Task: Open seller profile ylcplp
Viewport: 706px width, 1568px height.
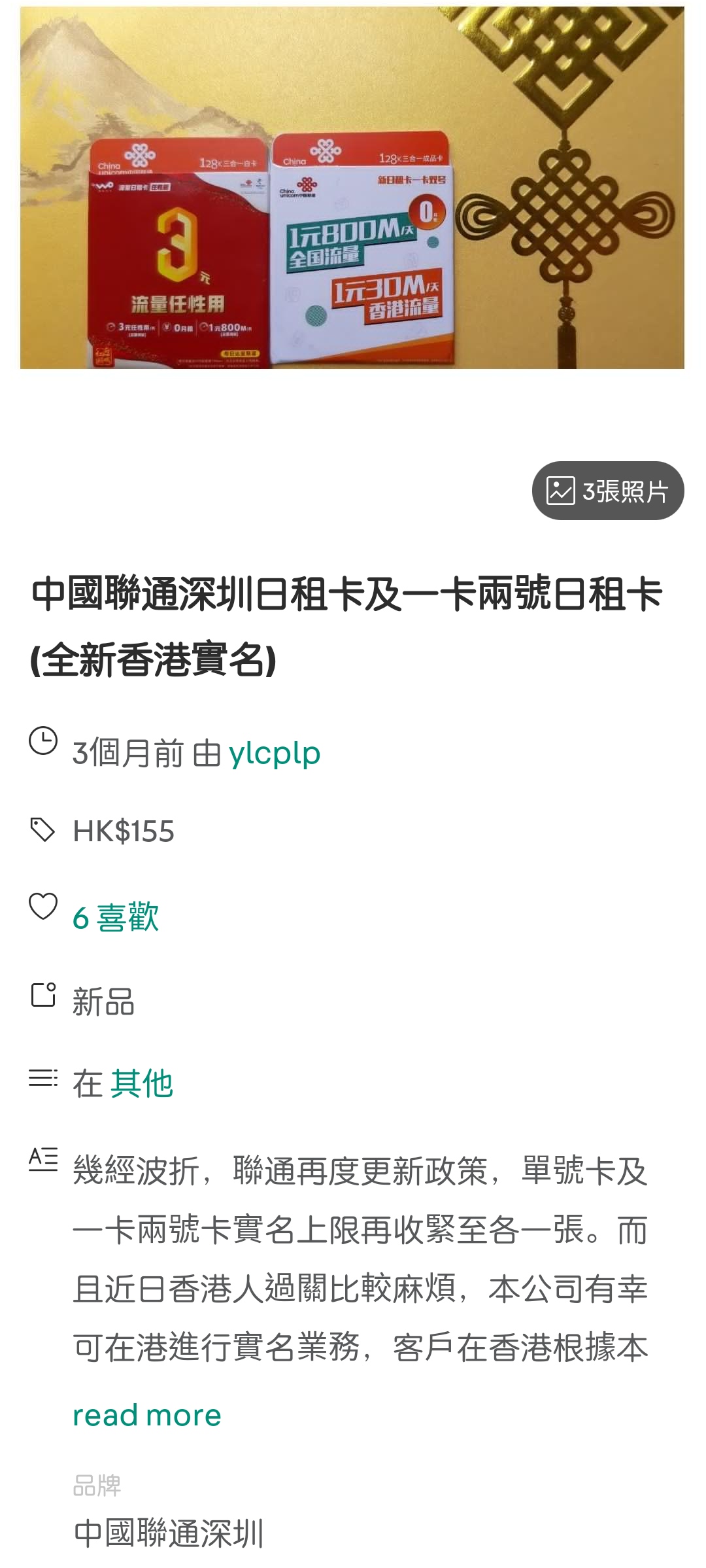Action: coord(274,753)
